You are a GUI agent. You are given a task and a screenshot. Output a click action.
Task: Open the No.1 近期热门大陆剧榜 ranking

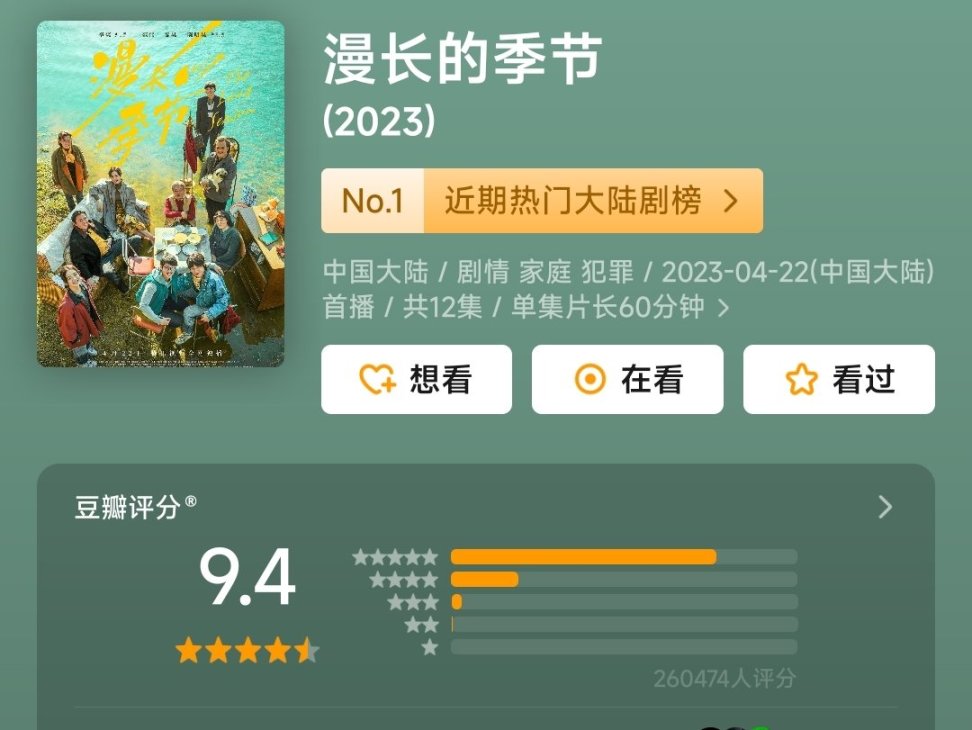542,201
